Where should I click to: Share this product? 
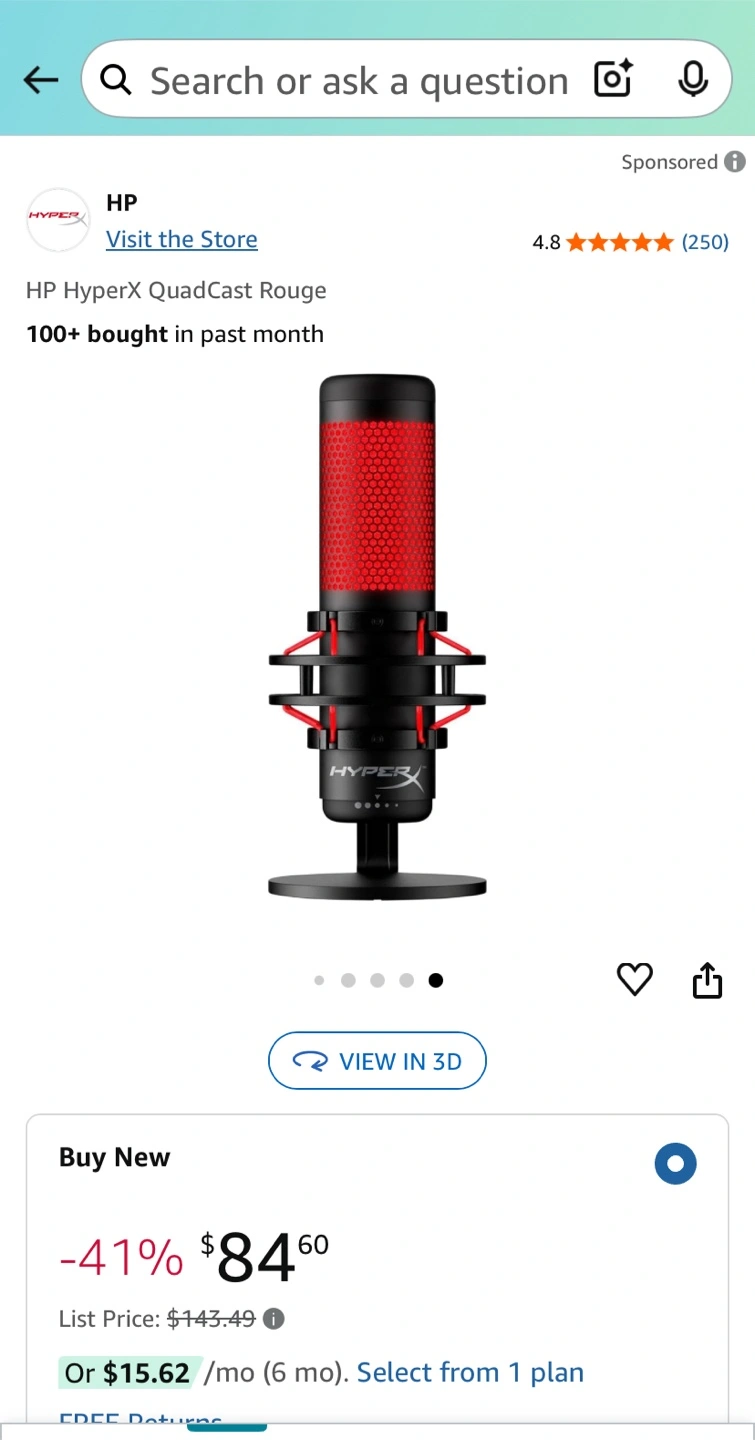[x=707, y=980]
